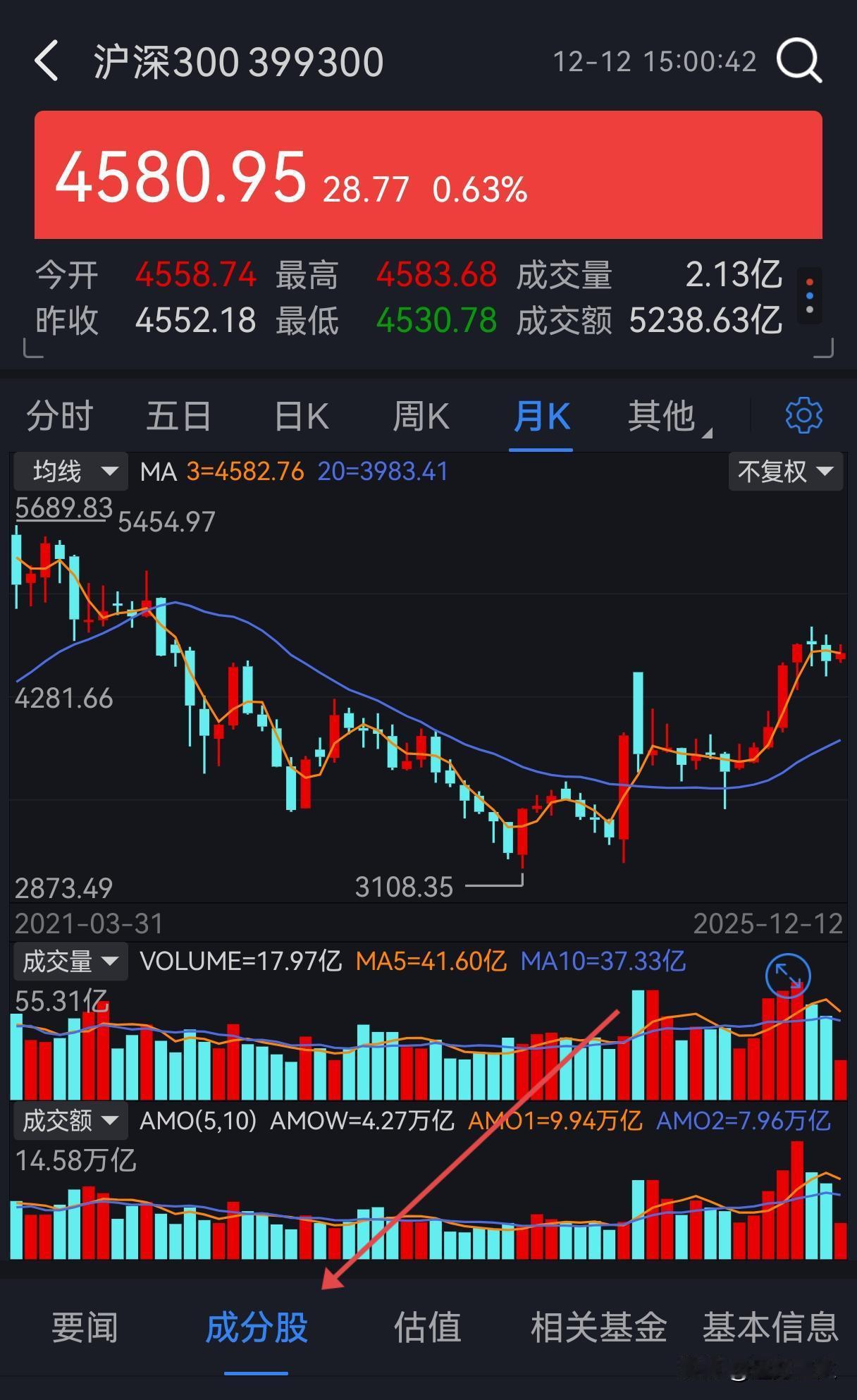This screenshot has width=857, height=1400.
Task: Open the 成交额 indicator selector
Action: pyautogui.click(x=70, y=1121)
